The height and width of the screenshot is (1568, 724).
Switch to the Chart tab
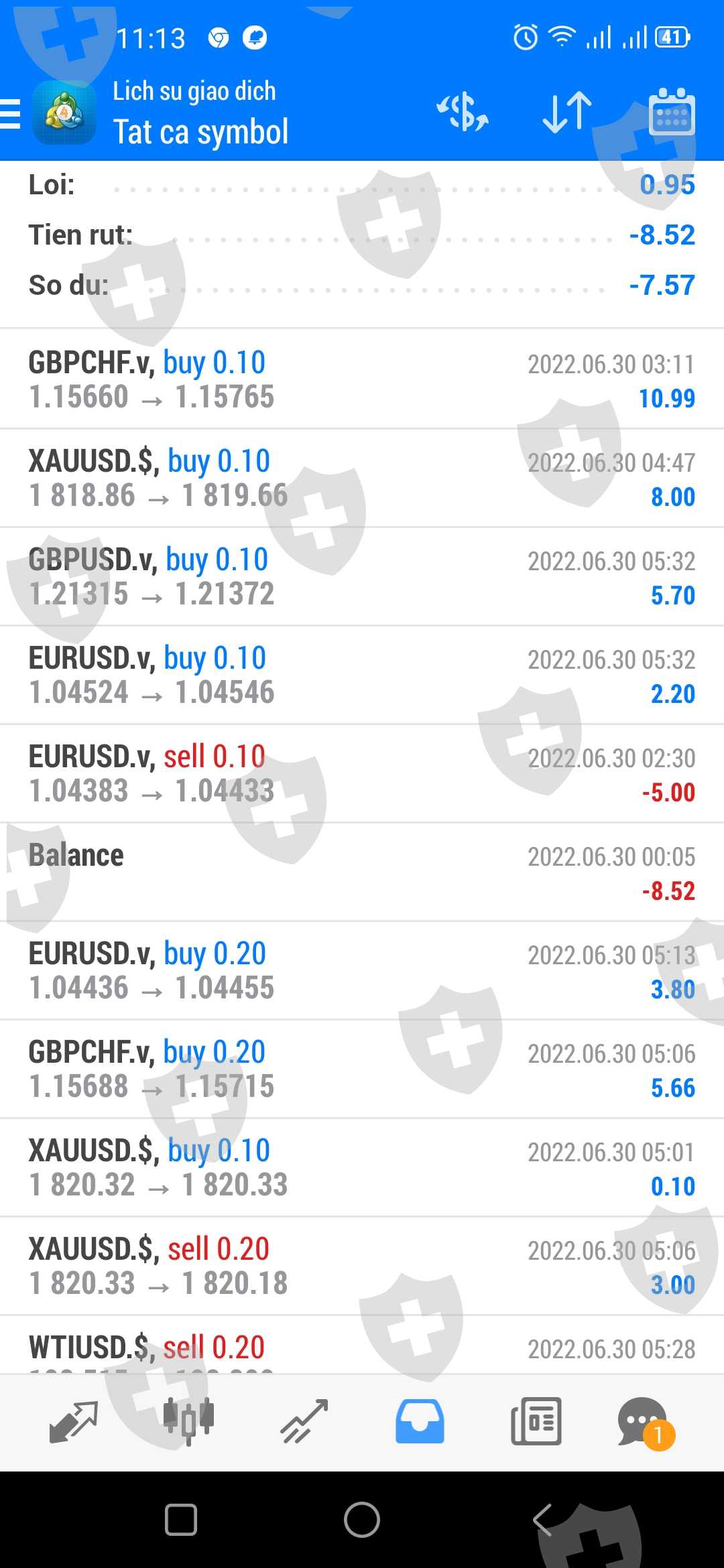188,1421
